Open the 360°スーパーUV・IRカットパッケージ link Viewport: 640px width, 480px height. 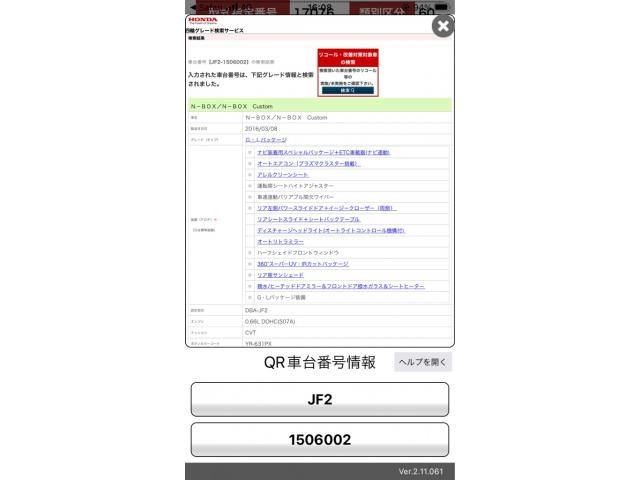pos(302,264)
